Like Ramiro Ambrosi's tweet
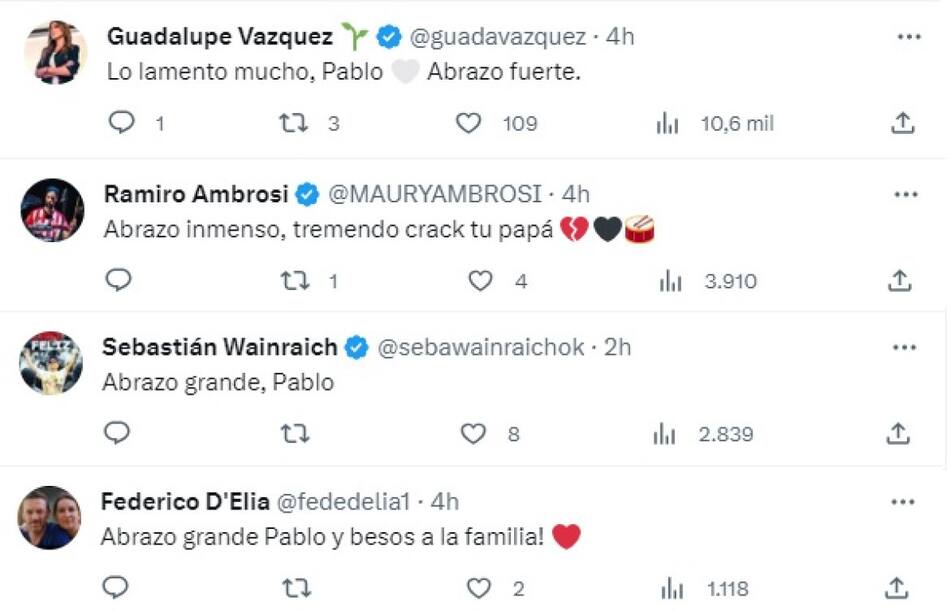950x611 pixels. (x=481, y=281)
